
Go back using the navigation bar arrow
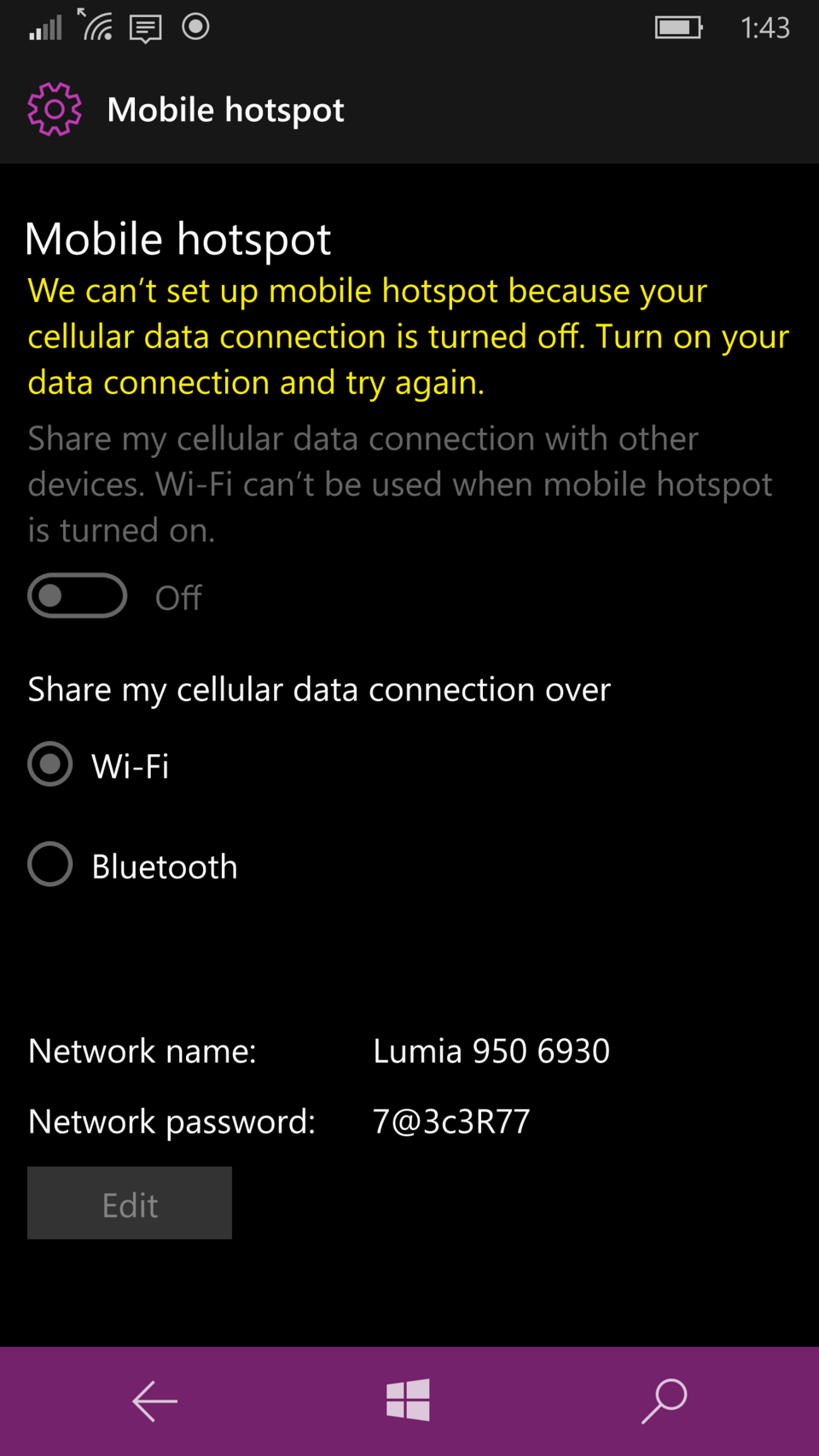pos(154,1401)
